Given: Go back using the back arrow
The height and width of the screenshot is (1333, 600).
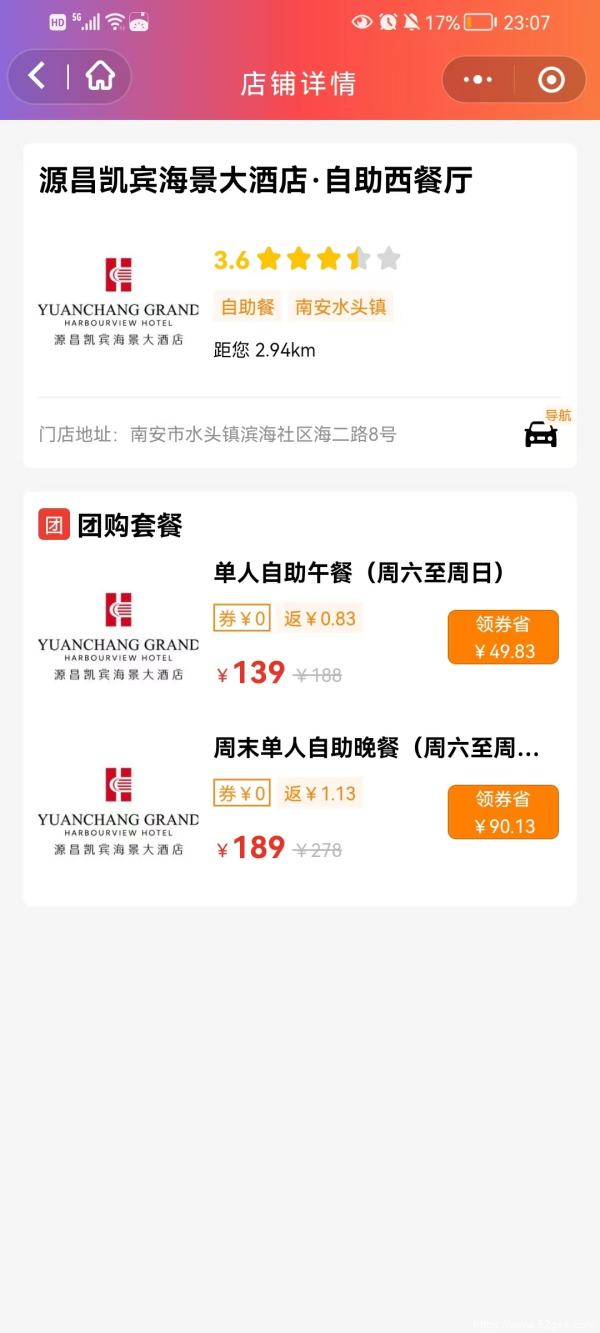Looking at the screenshot, I should (37, 76).
